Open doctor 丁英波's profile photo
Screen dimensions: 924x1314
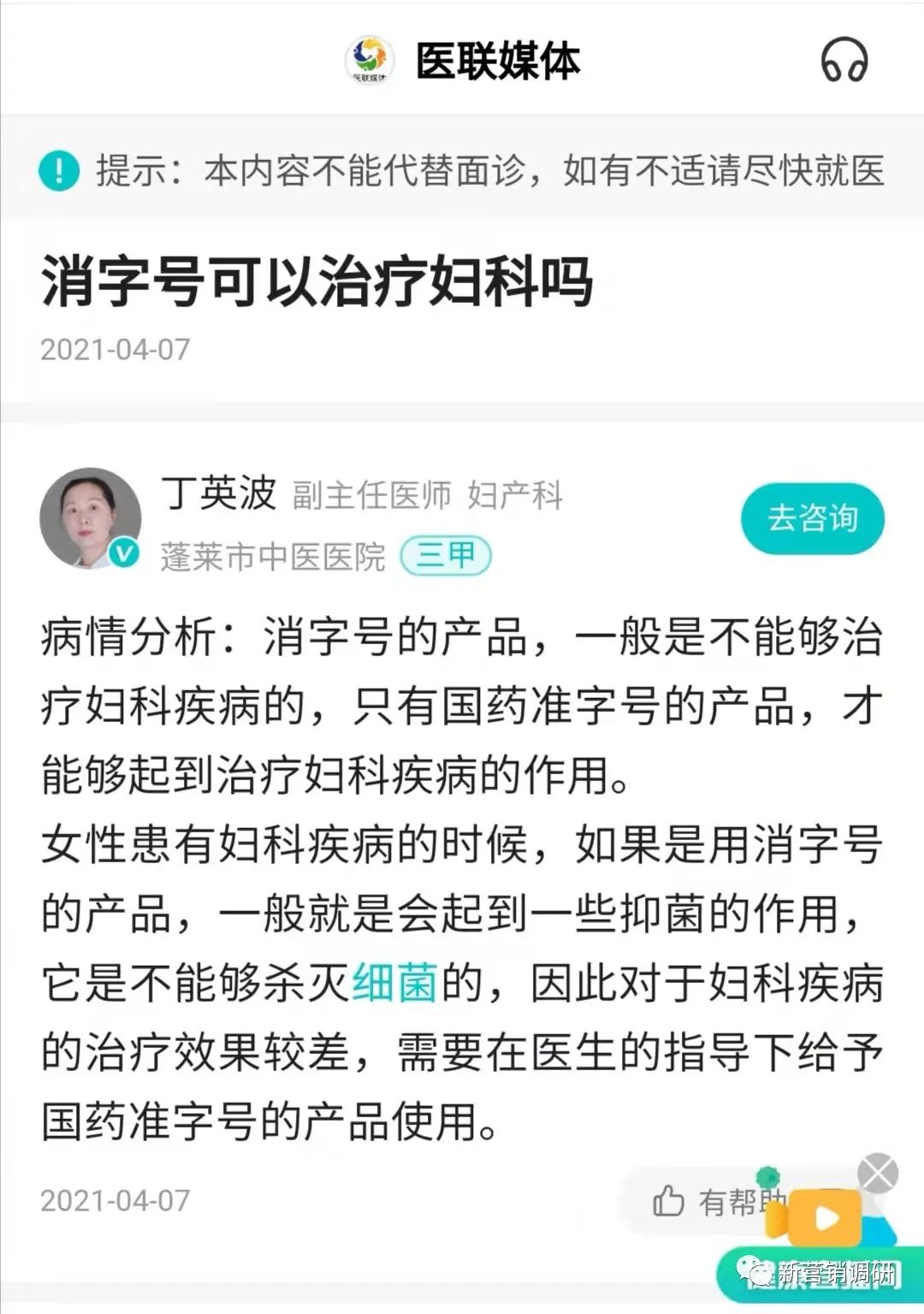91,518
